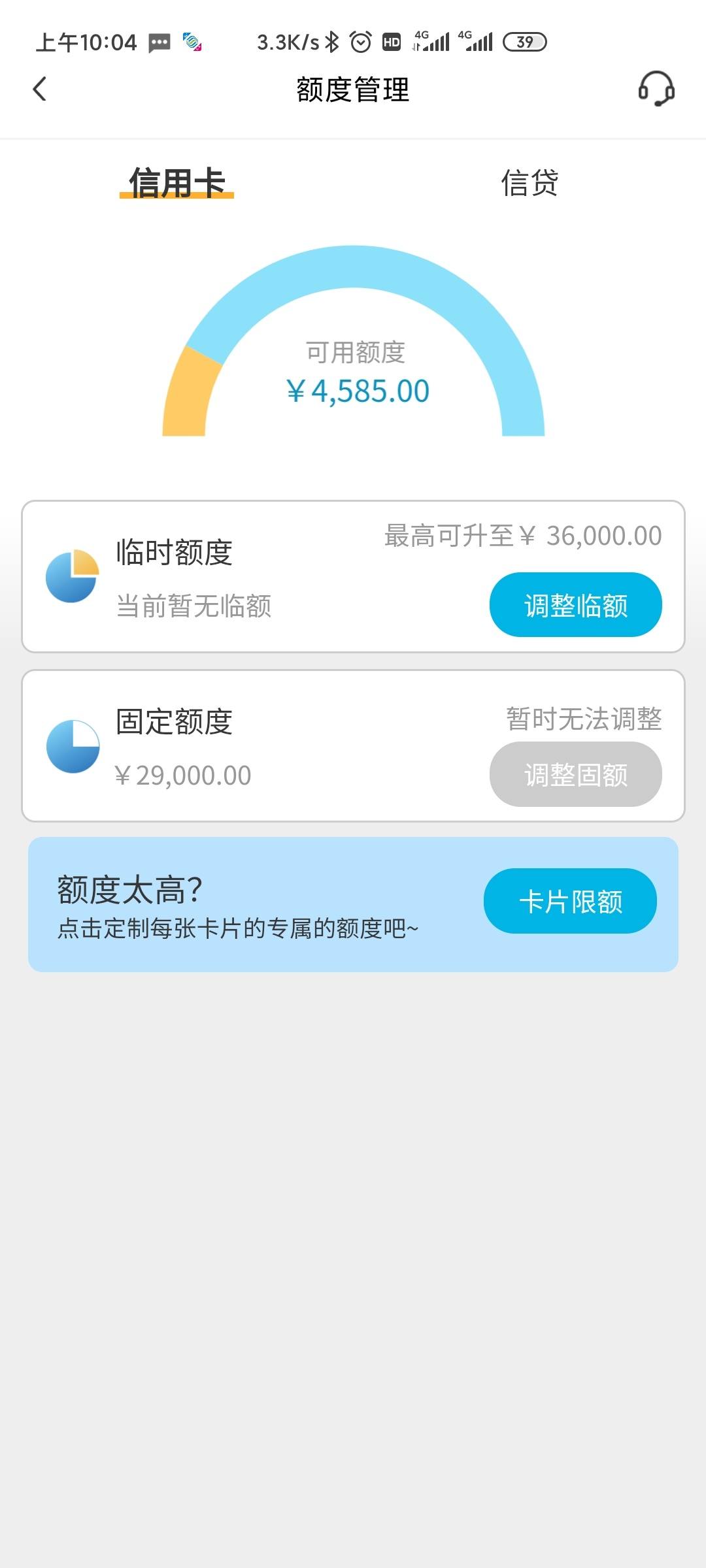This screenshot has width=706, height=1568.
Task: Open customer service headset icon
Action: pos(656,89)
